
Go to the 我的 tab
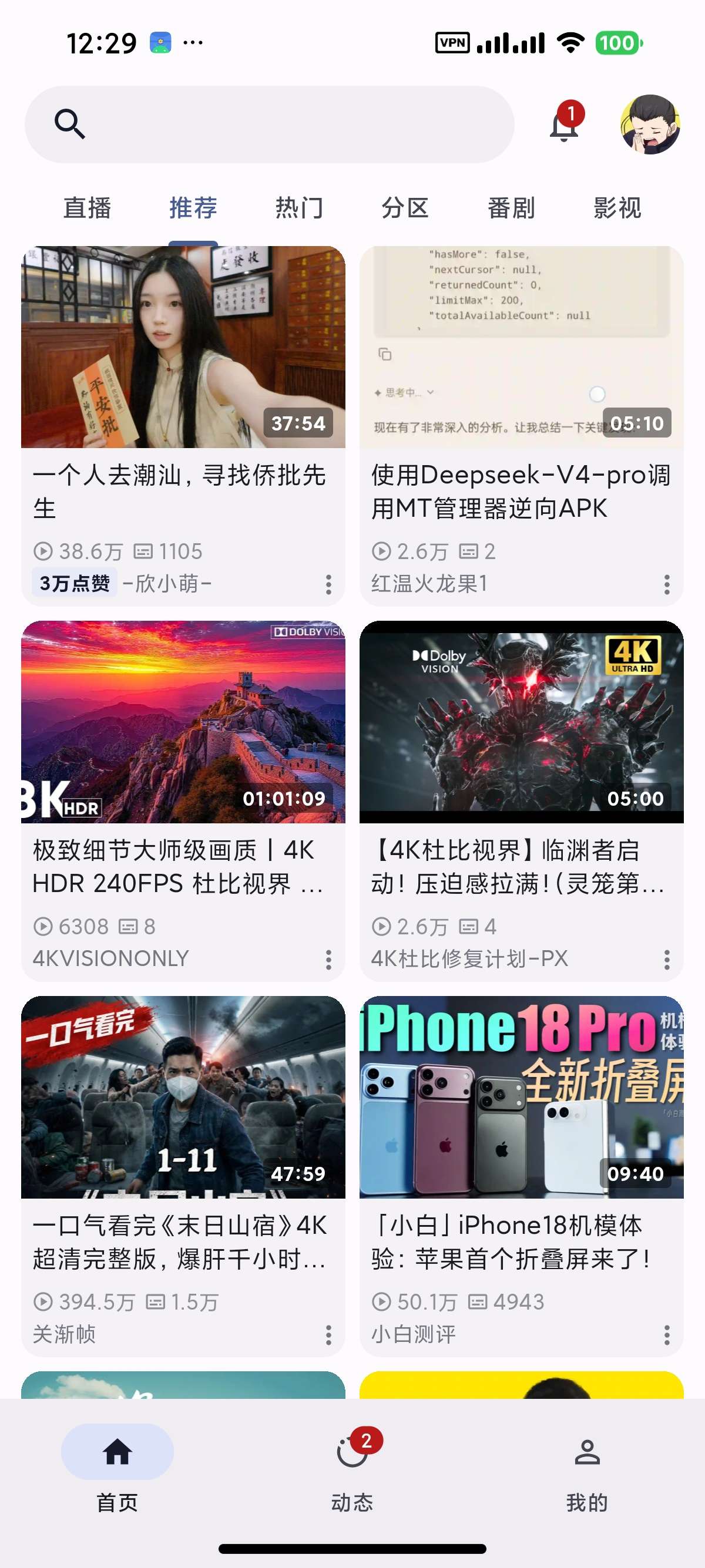587,1469
